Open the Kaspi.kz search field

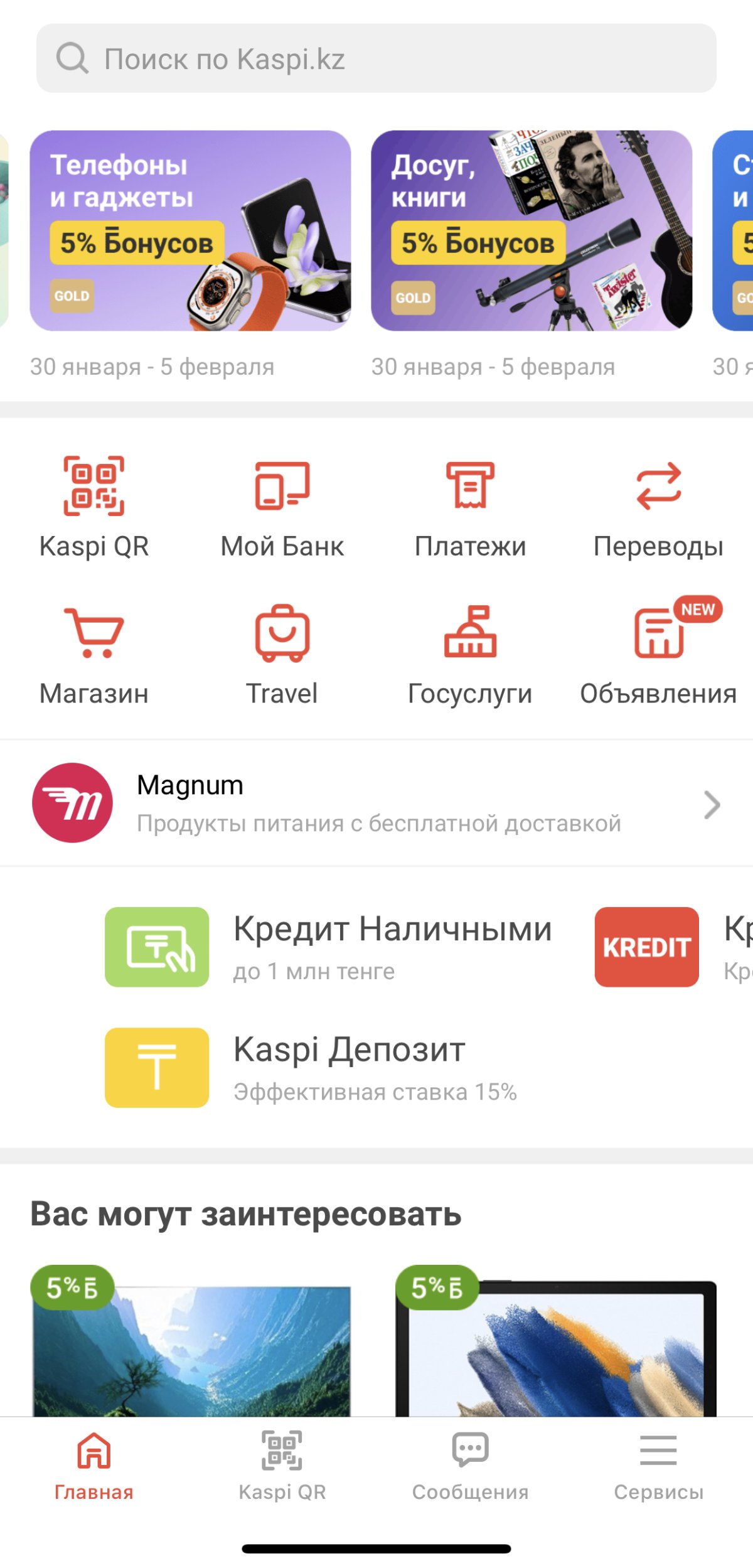pos(376,58)
